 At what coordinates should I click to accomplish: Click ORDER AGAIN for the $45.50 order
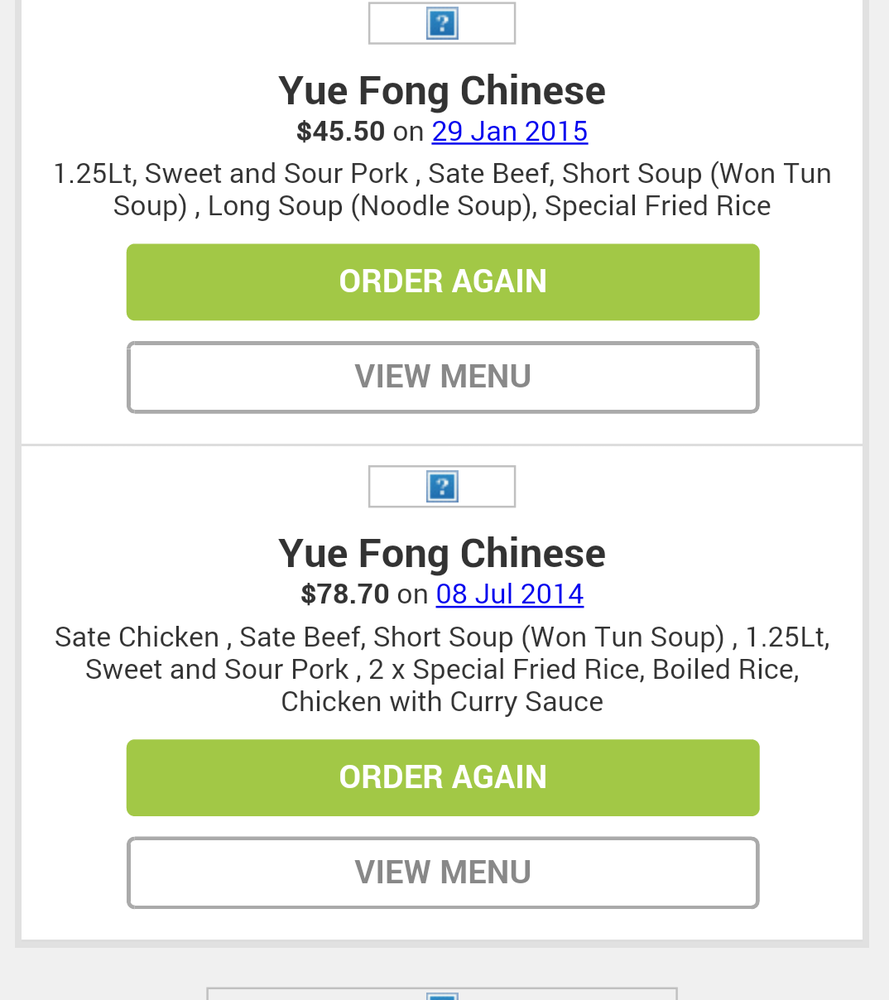tap(442, 281)
